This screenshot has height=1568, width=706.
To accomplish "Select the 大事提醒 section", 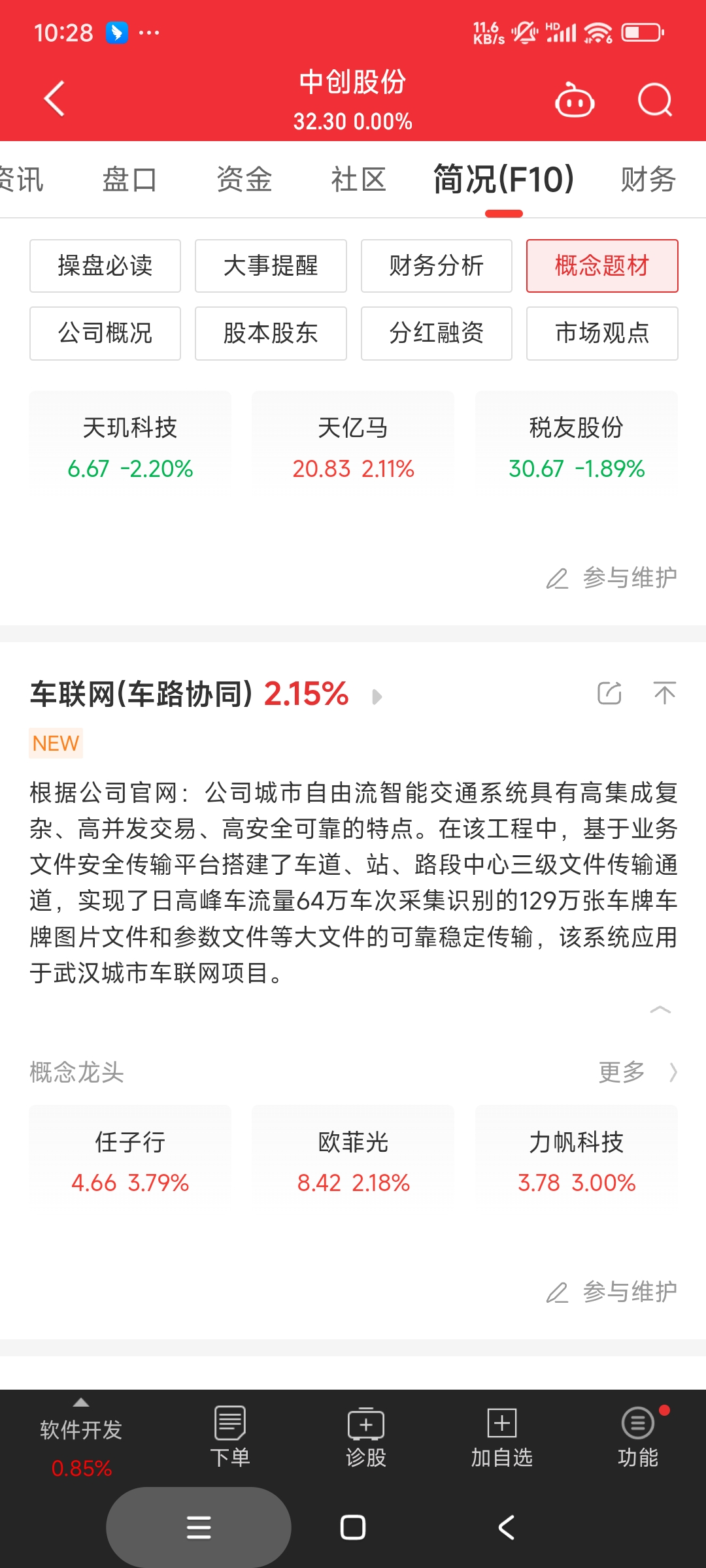I will 271,266.
